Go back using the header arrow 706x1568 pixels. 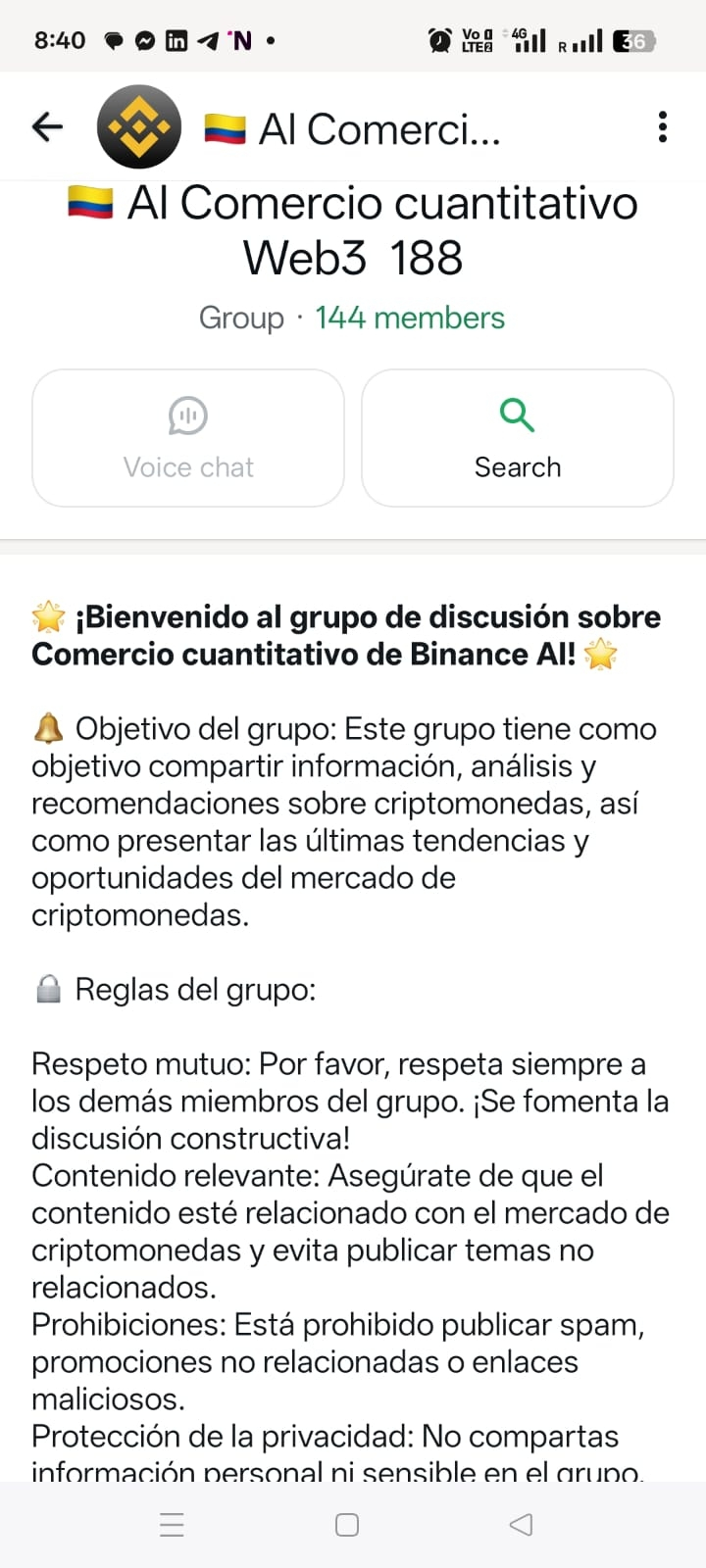click(47, 126)
